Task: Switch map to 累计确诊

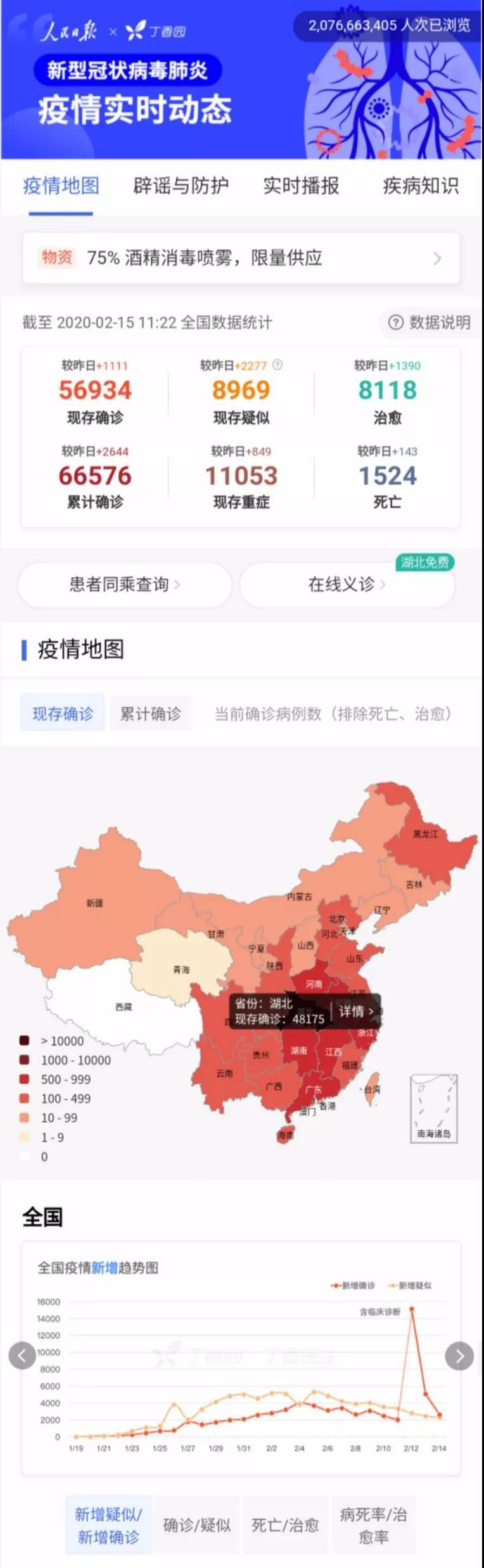Action: tap(151, 714)
